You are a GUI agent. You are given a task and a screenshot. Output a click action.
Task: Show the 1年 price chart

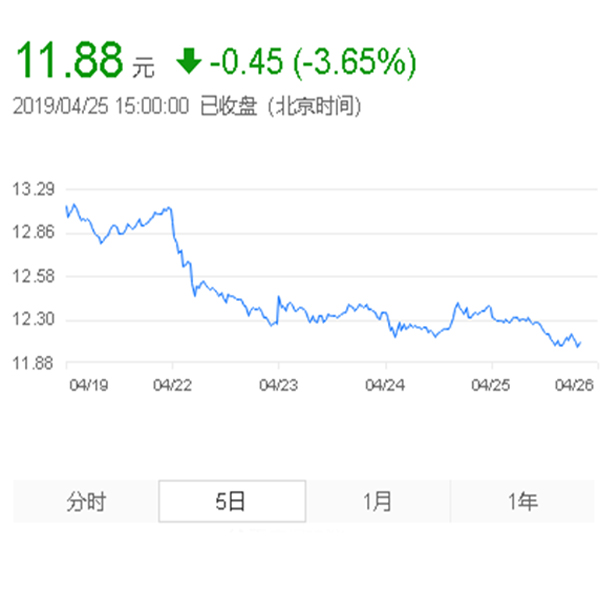[521, 502]
